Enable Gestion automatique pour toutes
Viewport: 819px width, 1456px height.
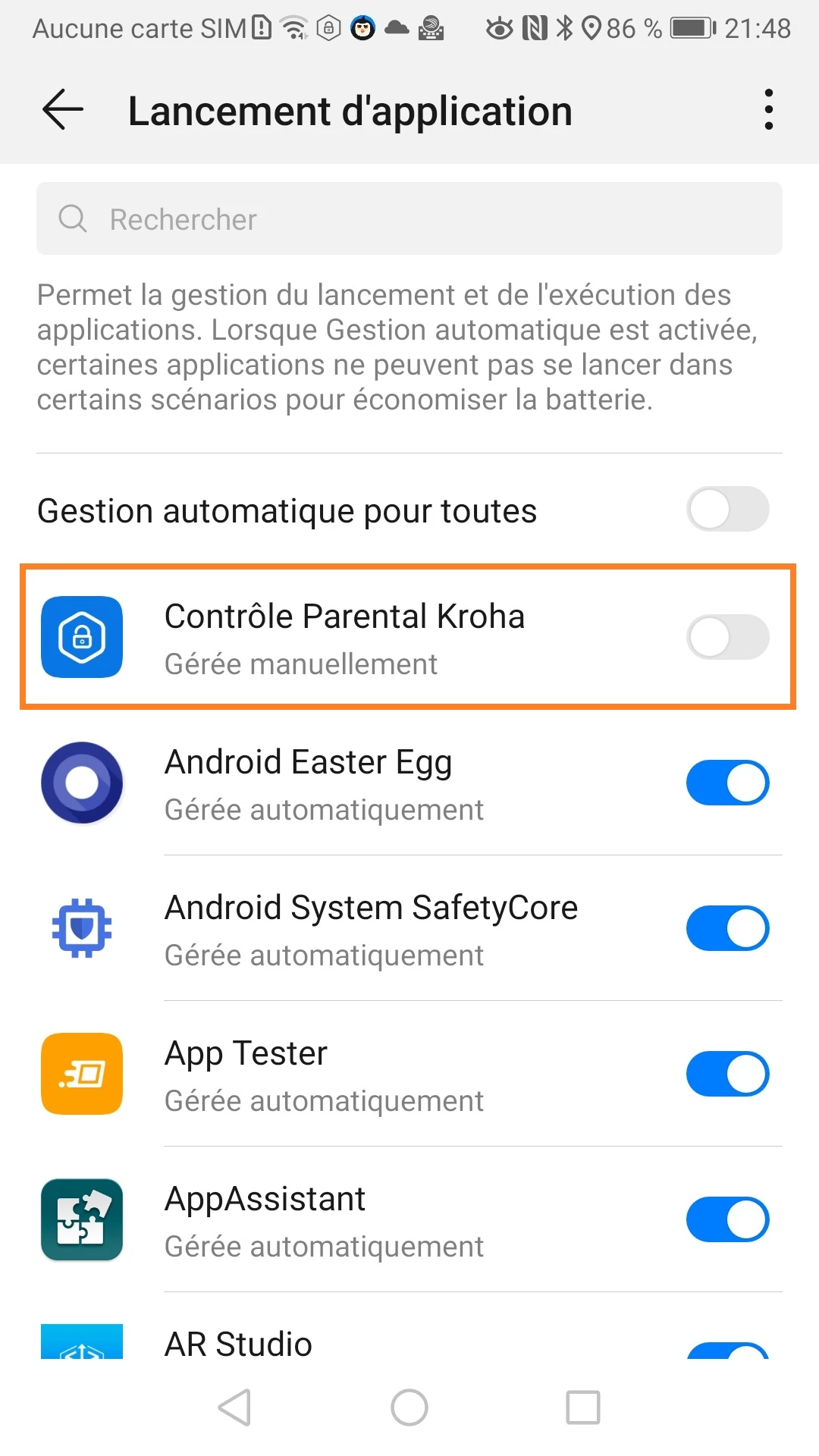pos(727,510)
